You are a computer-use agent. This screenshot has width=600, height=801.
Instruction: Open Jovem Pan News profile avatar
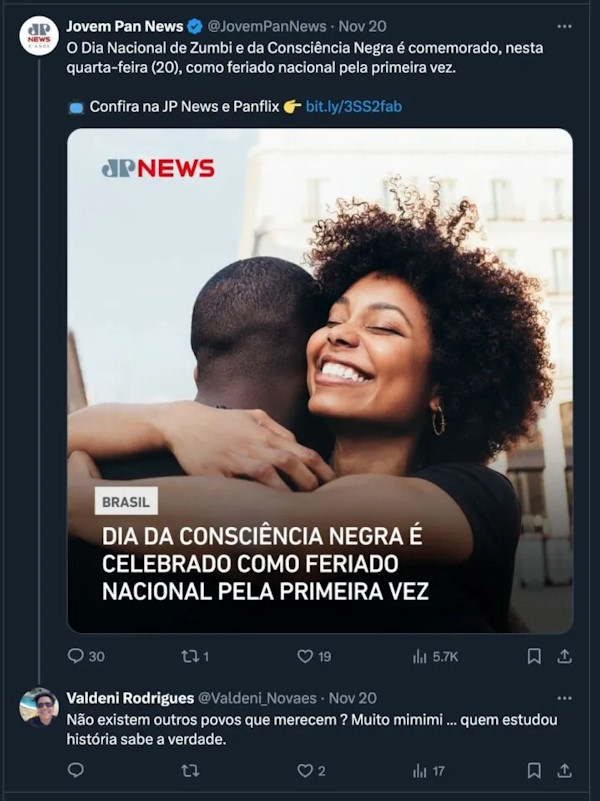tap(39, 36)
